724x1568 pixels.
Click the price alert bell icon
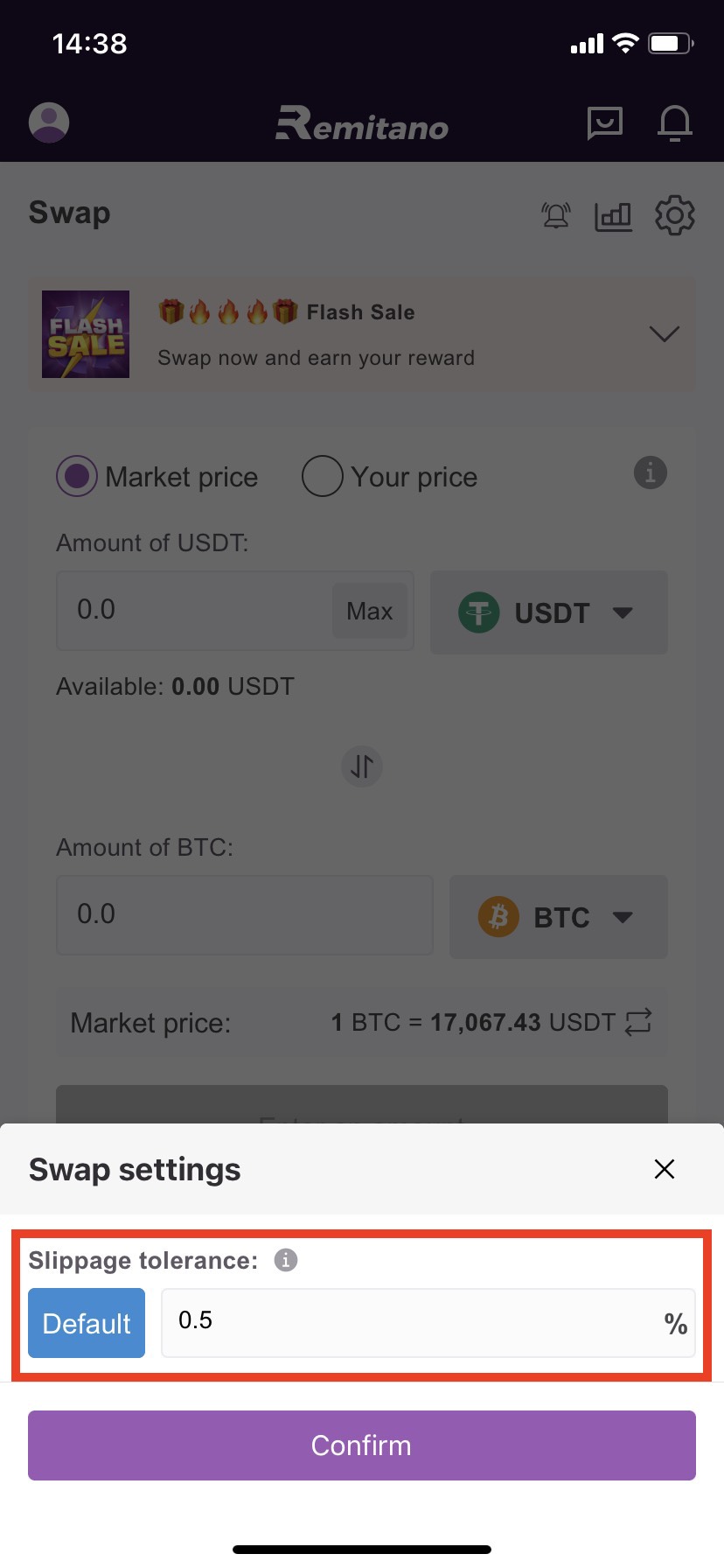point(556,213)
